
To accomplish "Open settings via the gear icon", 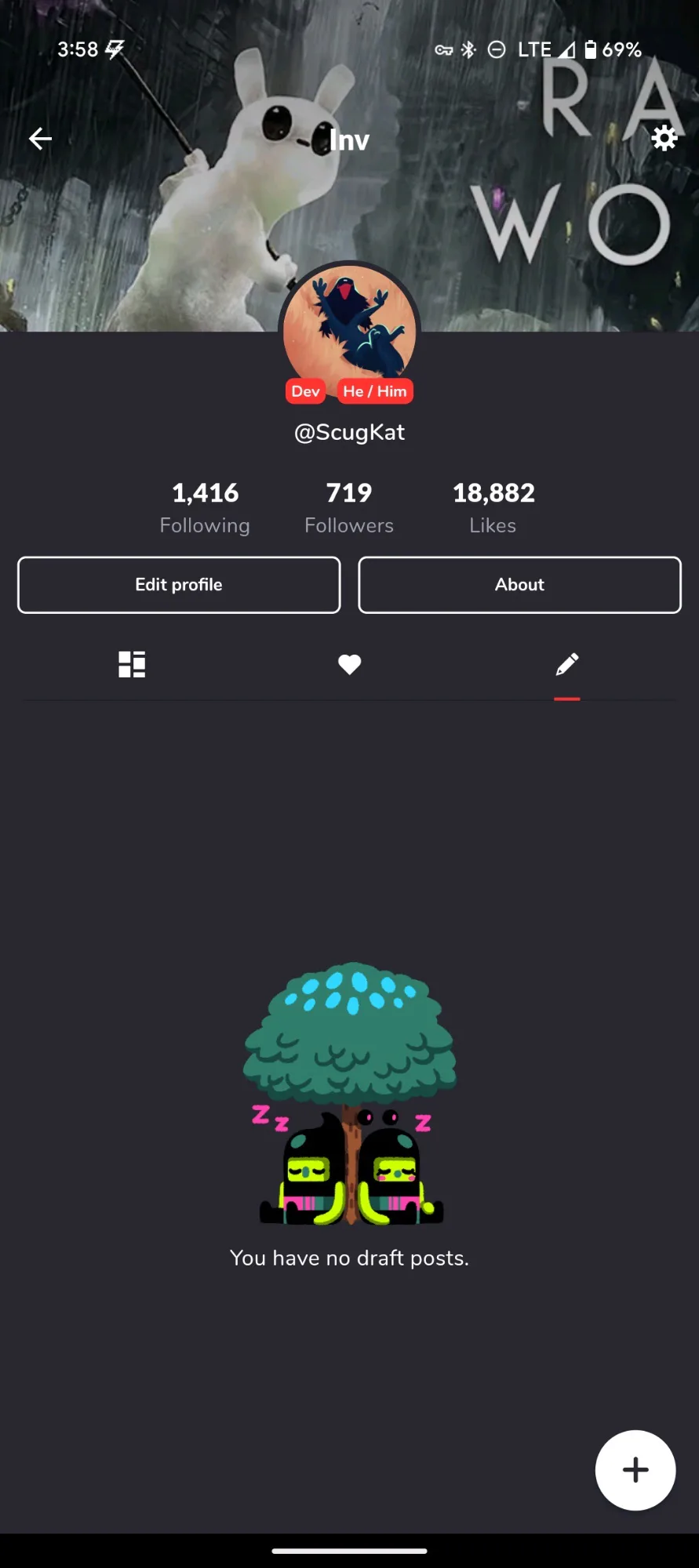I will (664, 138).
